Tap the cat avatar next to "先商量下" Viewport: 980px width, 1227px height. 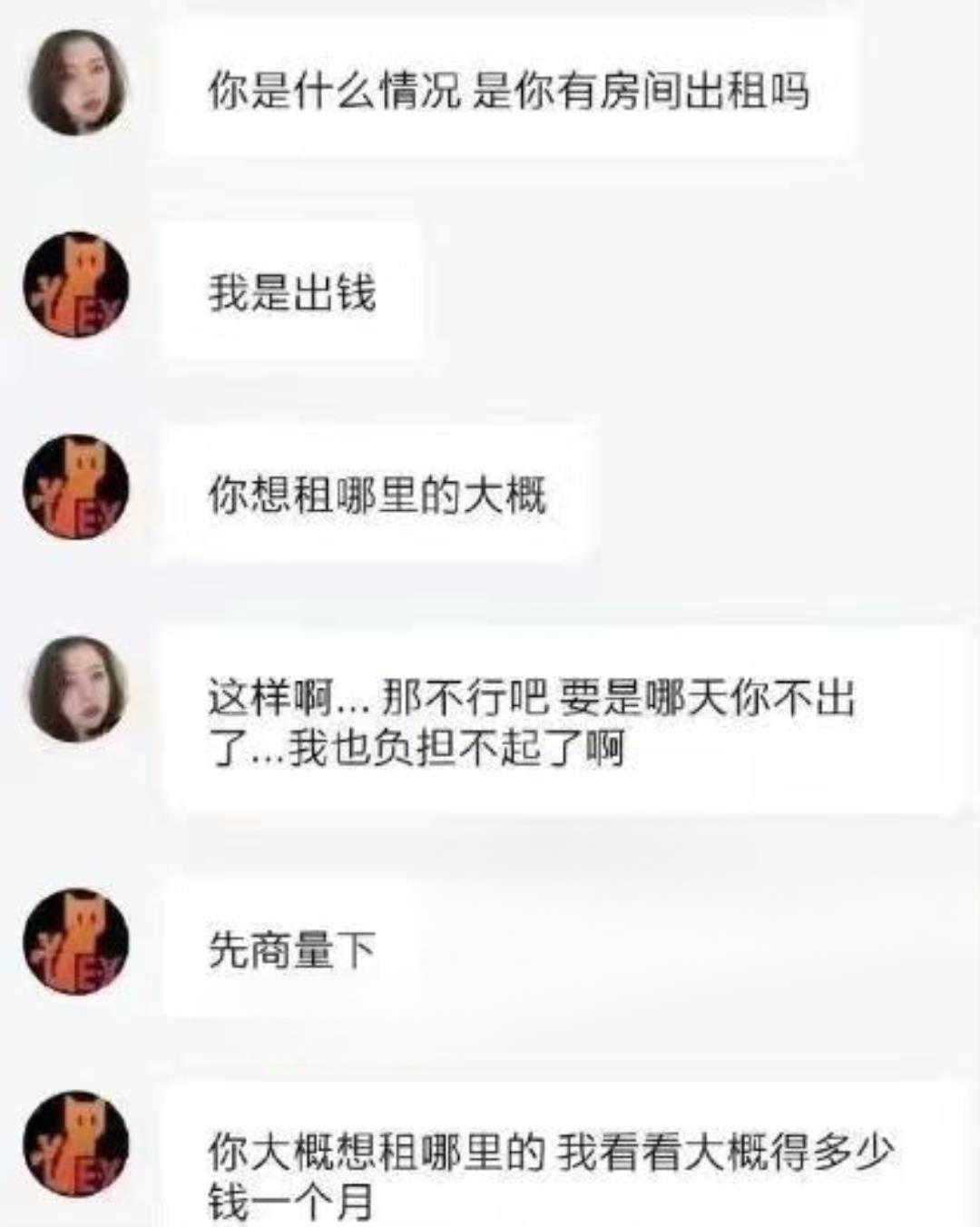pos(76,940)
